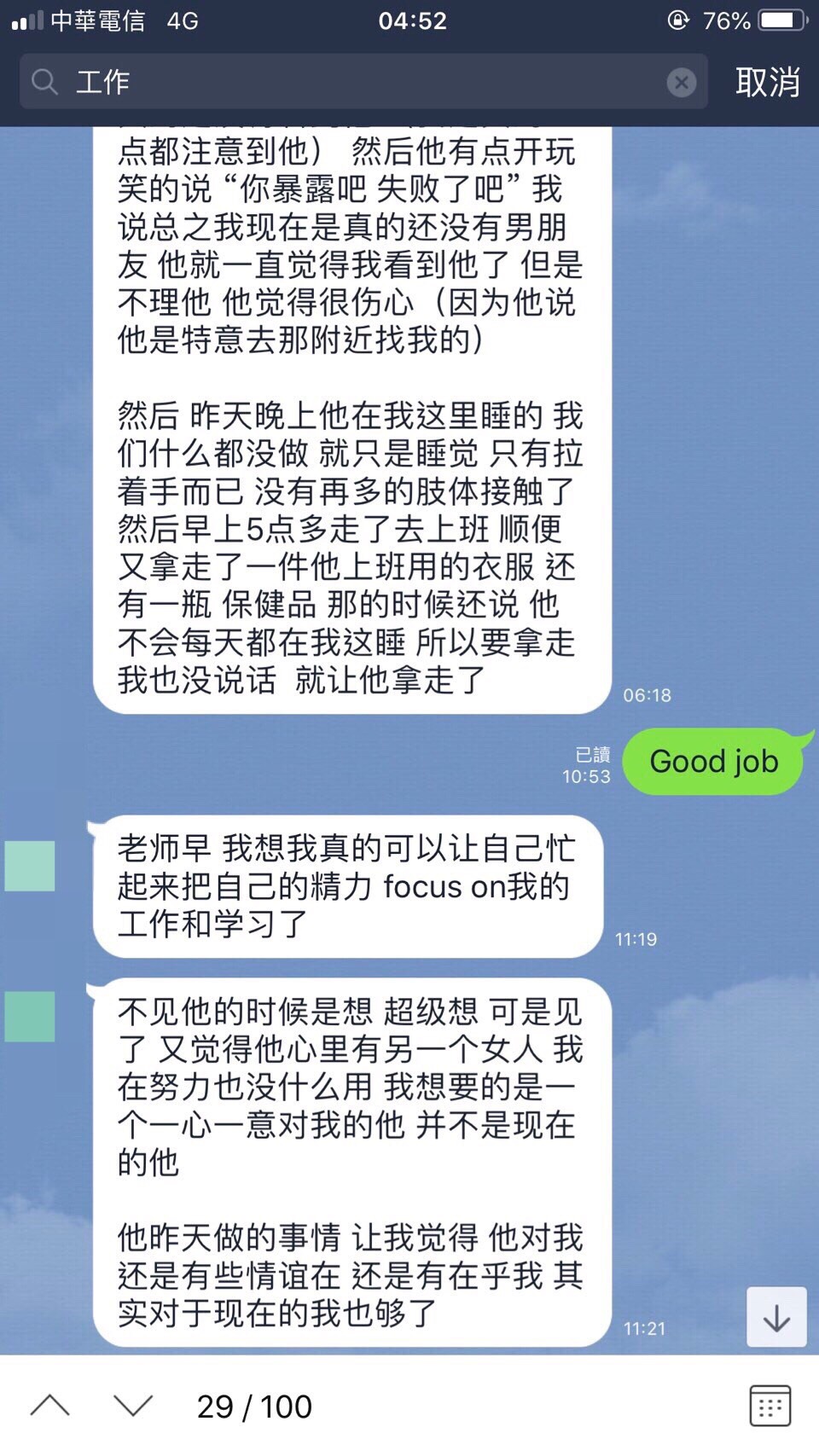Cancel search with 取消
This screenshot has width=819, height=1456.
[x=767, y=82]
